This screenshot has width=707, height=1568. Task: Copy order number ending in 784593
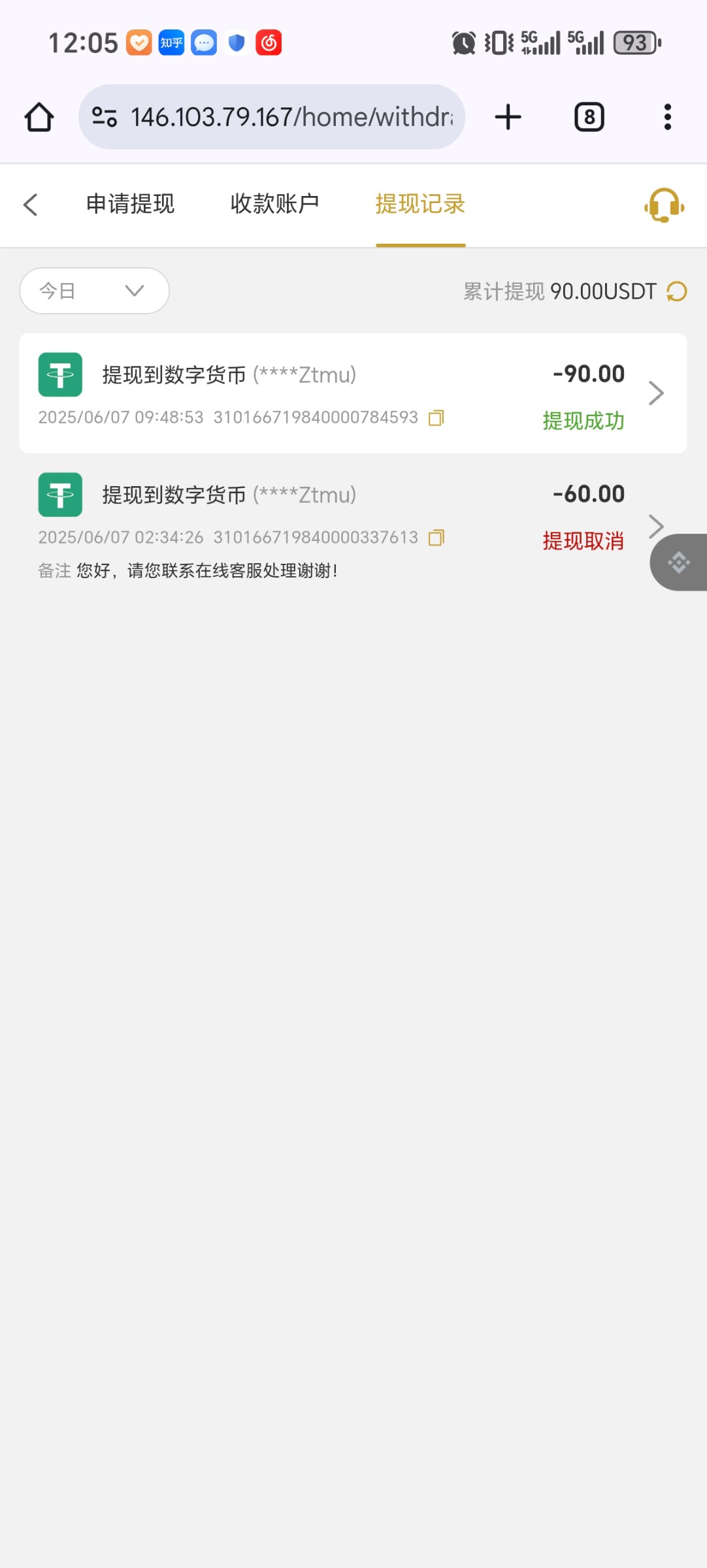[x=436, y=417]
